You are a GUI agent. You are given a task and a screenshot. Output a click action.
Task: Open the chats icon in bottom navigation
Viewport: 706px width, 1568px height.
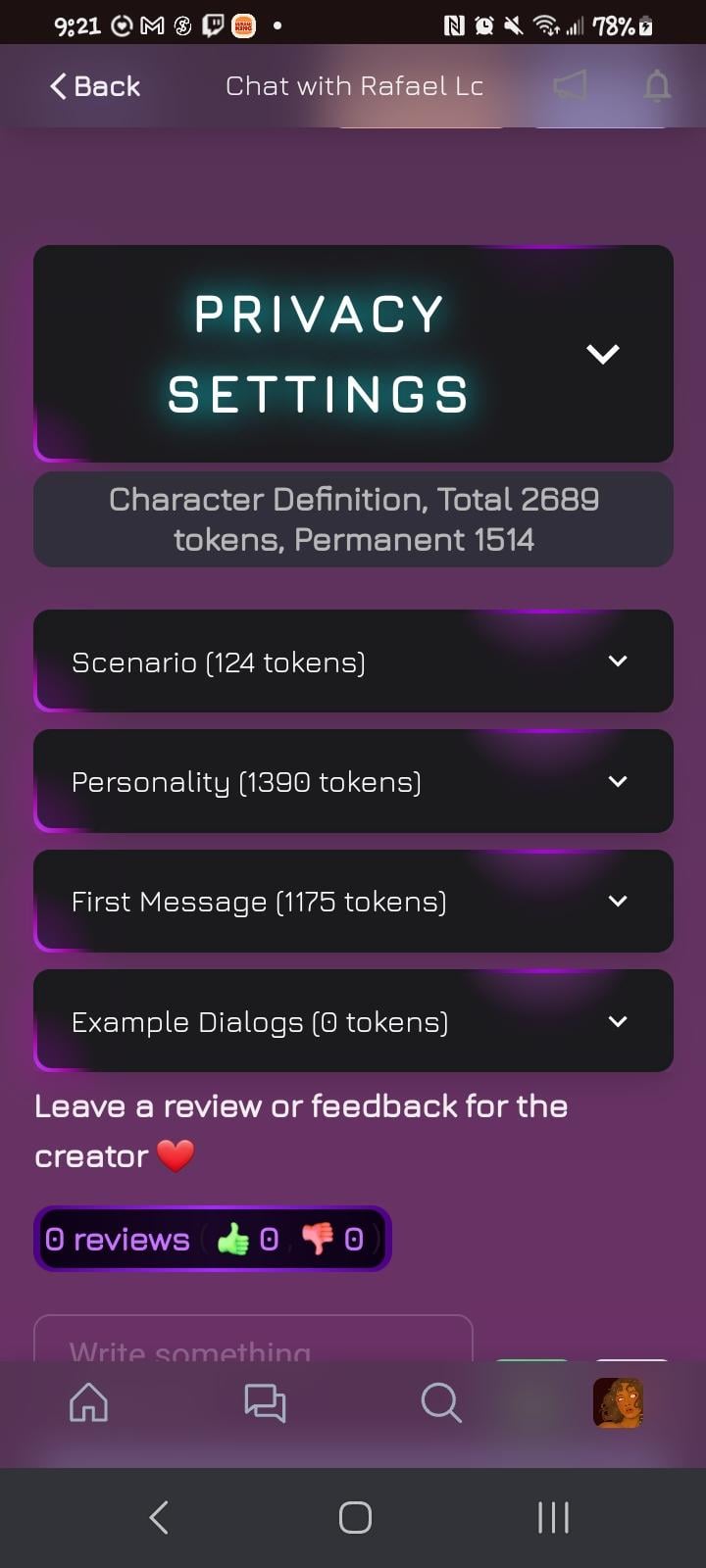click(265, 1403)
